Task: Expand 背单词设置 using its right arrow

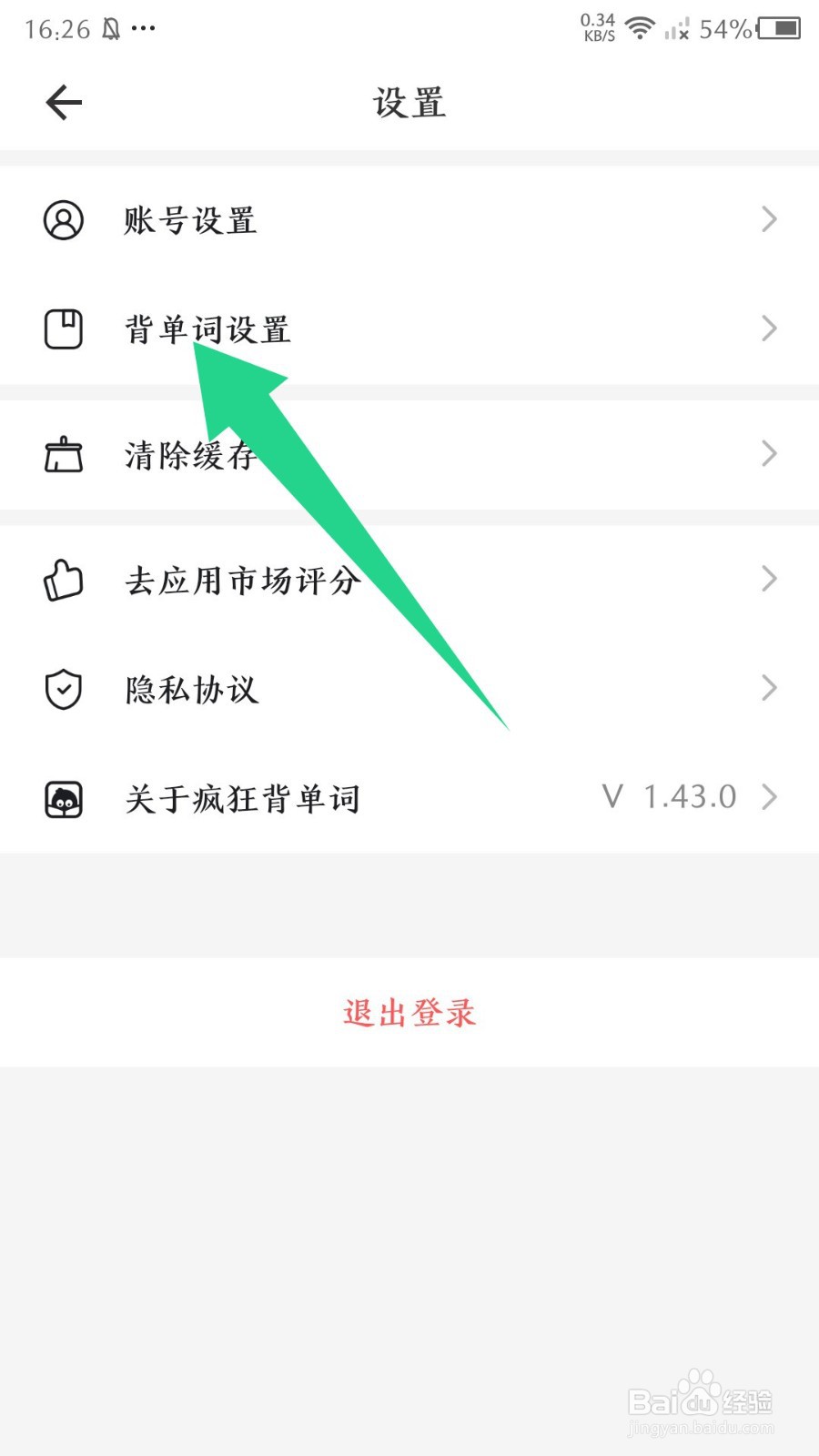Action: click(769, 329)
